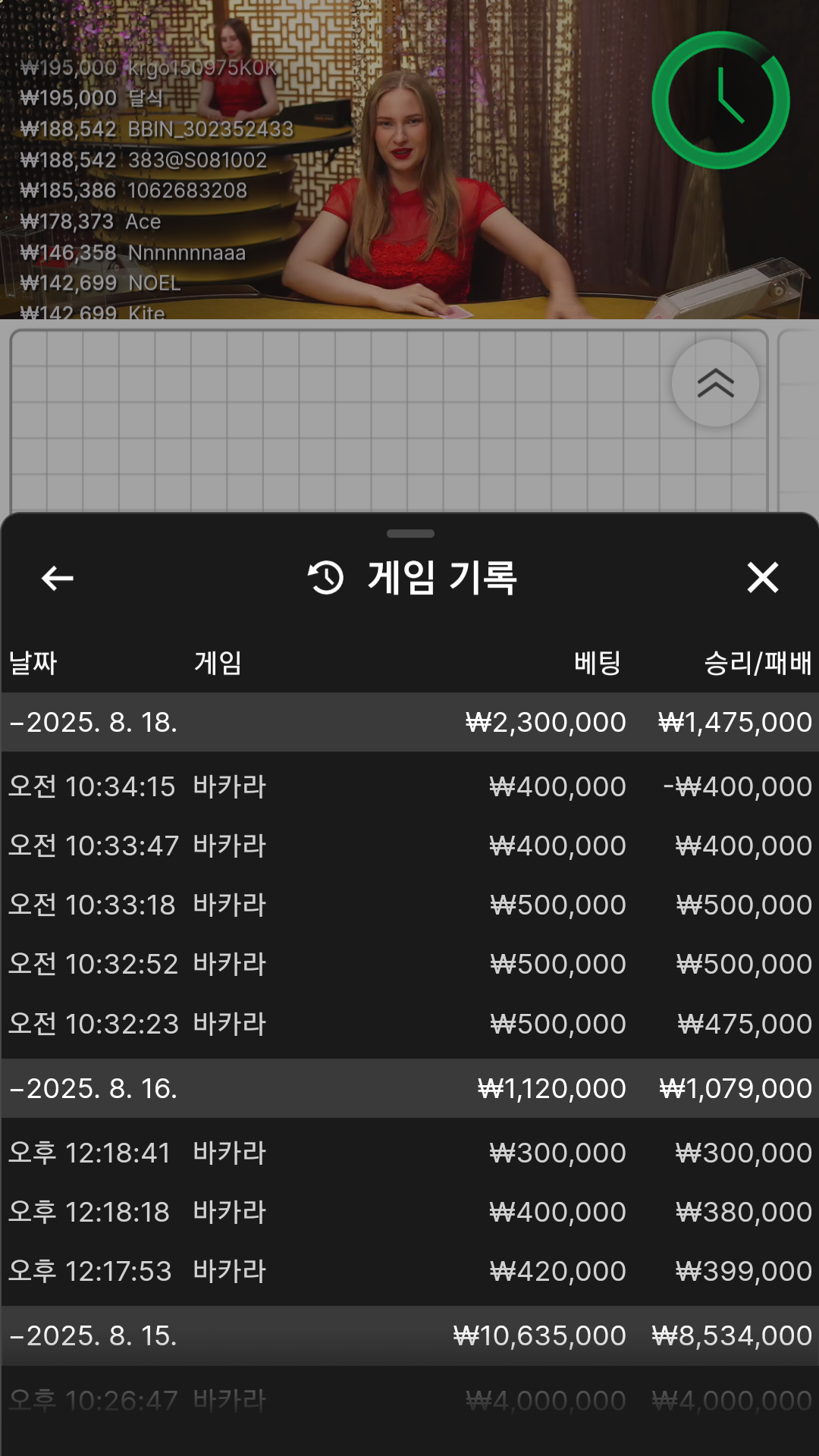The image size is (819, 1456).
Task: Collapse the 2025. 8. 15. date group
Action: tap(409, 1335)
